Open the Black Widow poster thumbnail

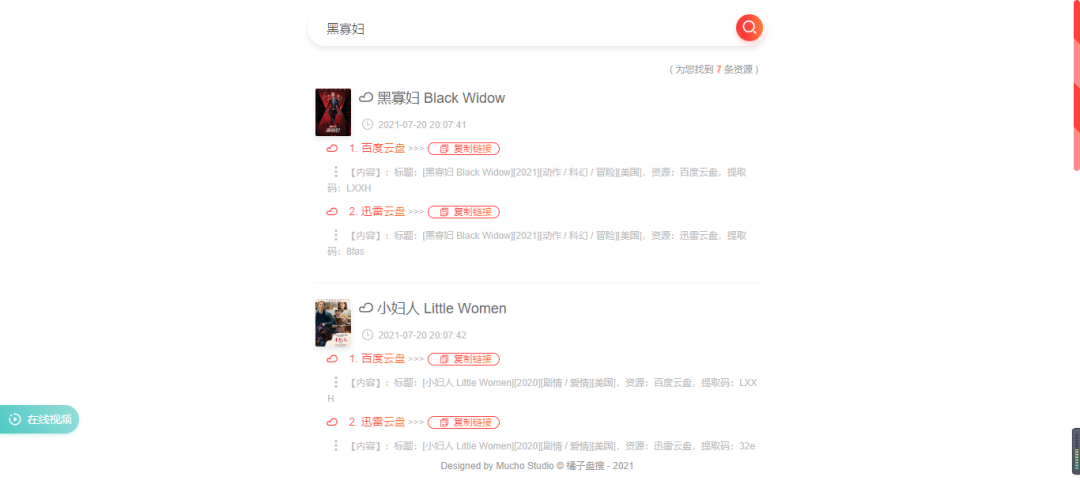[x=333, y=112]
